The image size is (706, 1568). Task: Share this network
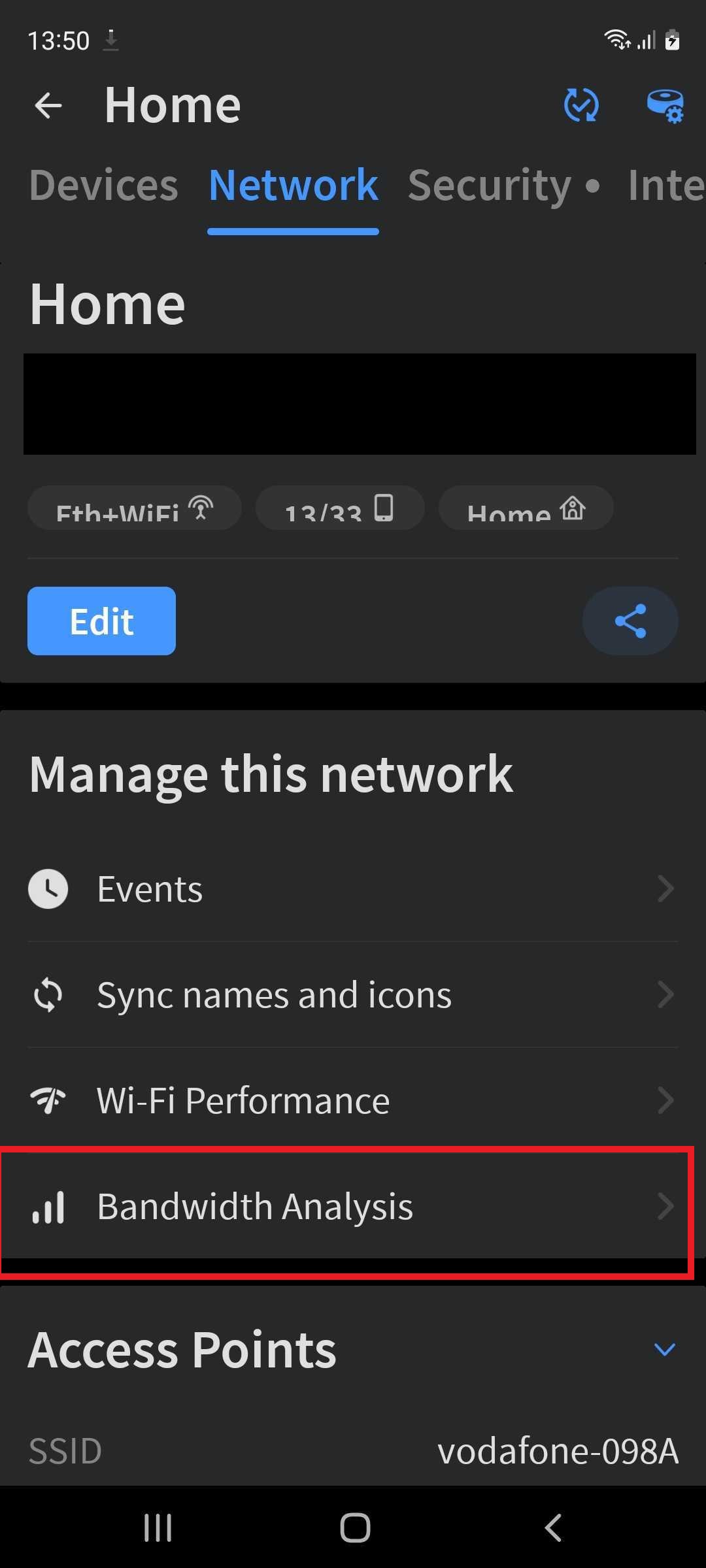(x=630, y=621)
